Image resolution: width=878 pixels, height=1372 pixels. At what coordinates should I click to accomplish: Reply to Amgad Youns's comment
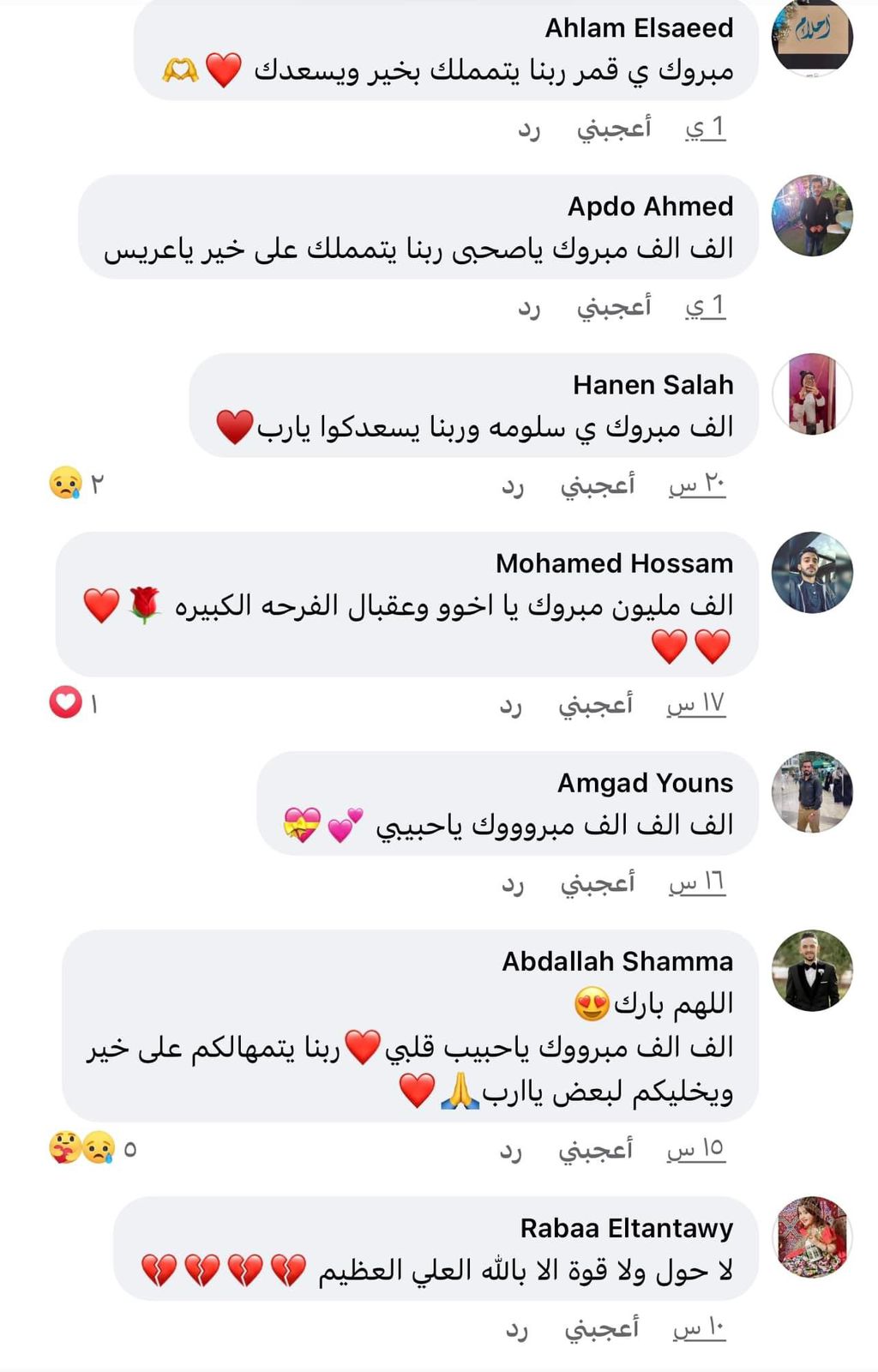[513, 884]
